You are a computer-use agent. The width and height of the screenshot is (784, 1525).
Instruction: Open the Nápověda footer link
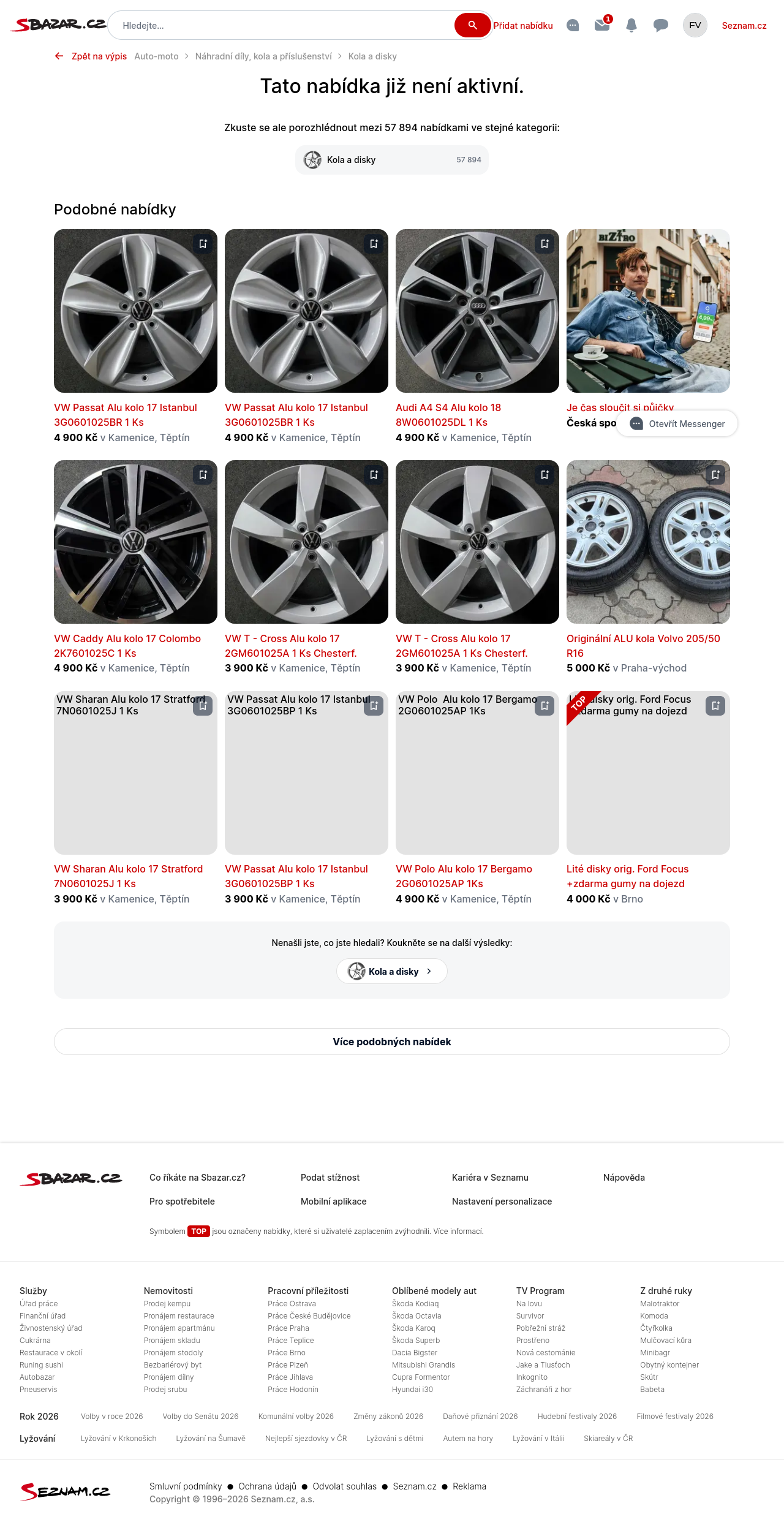[x=624, y=1178]
